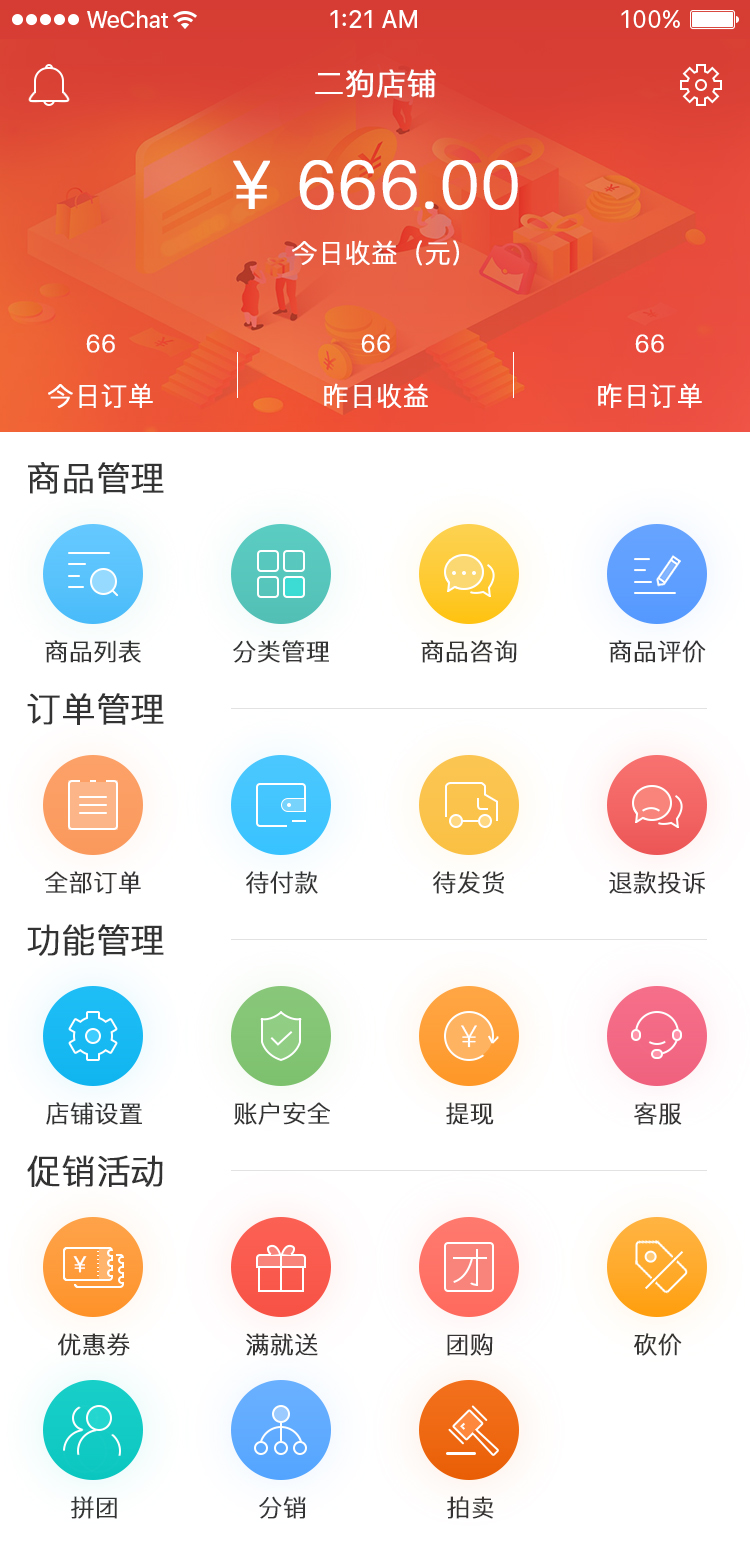The image size is (750, 1560).
Task: Launch 拼团 group-buy activity
Action: (x=93, y=1431)
